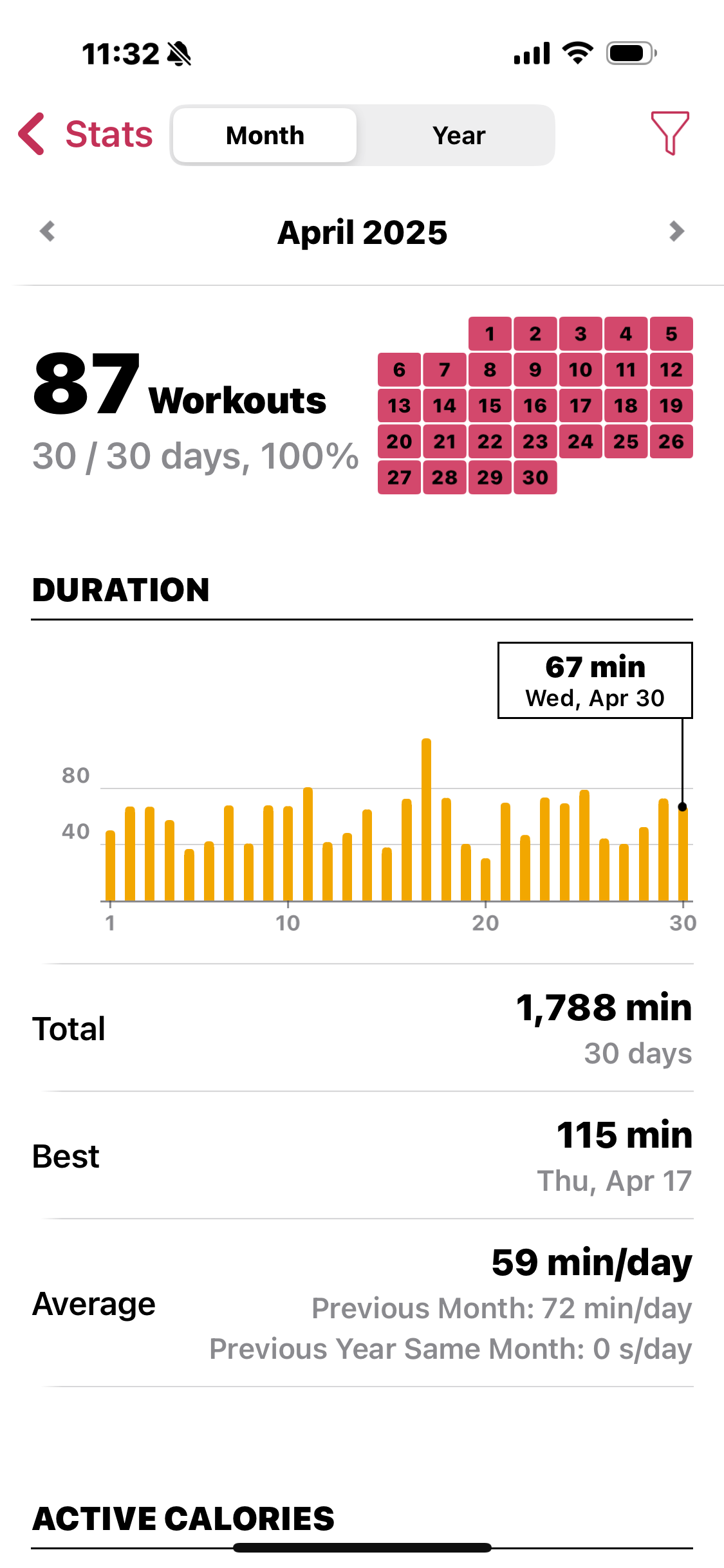The image size is (724, 1568).
Task: Select day 30 in the calendar grid
Action: coord(535,478)
